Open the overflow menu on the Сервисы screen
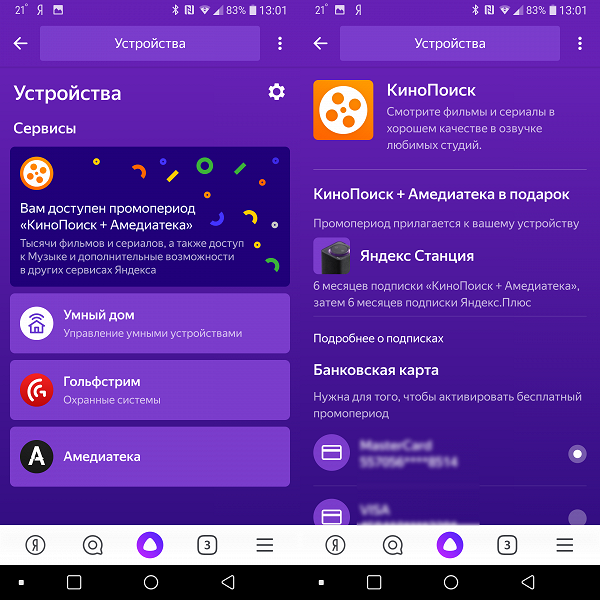The width and height of the screenshot is (600, 600). (280, 44)
